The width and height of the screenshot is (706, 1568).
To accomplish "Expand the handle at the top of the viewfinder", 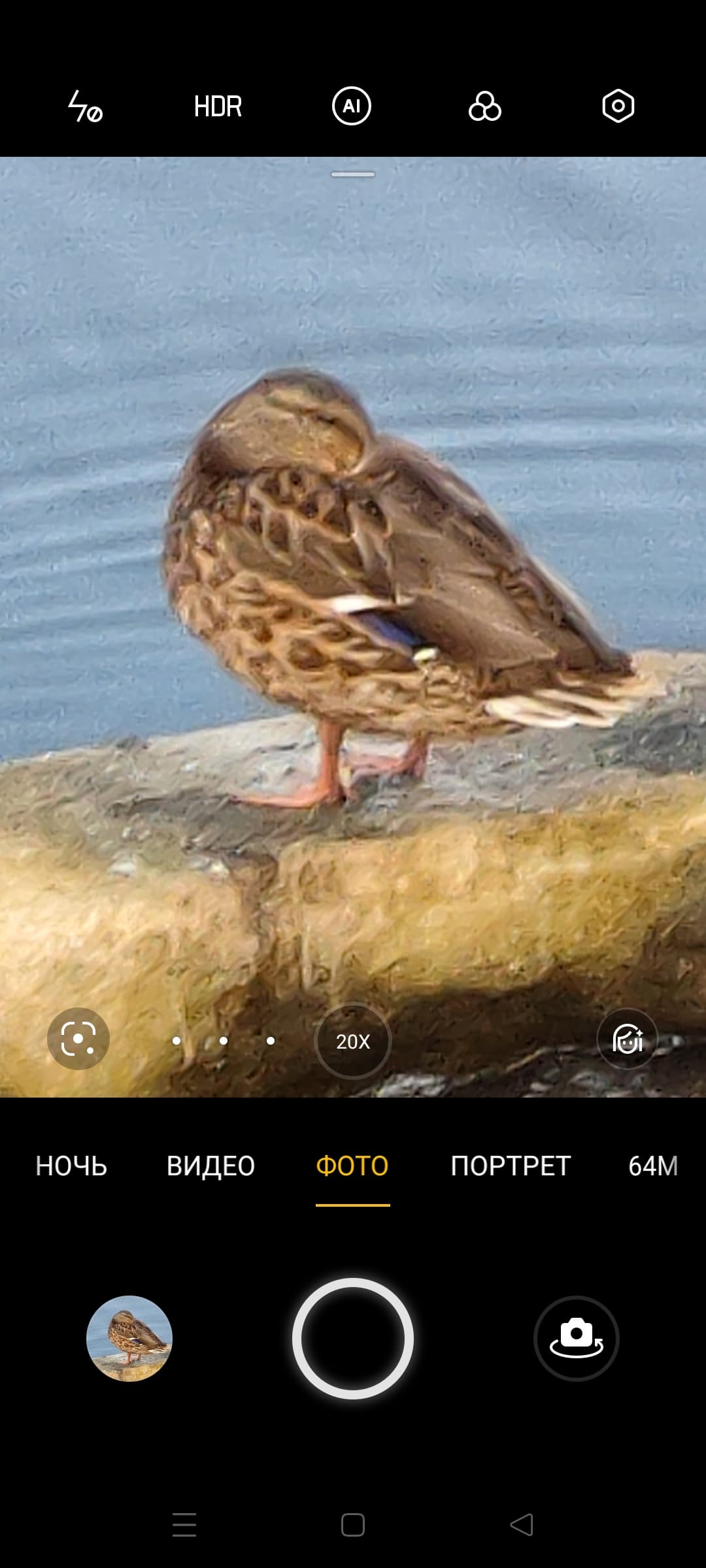I will tap(353, 174).
